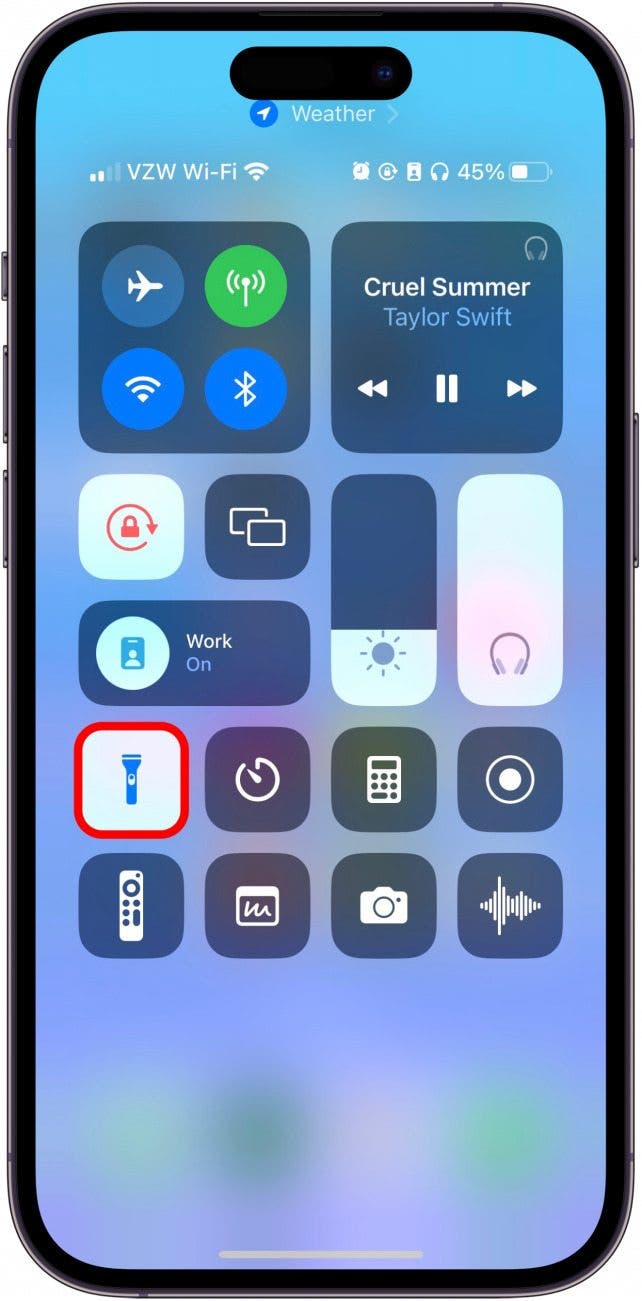Open the AirPlay audio output icon
Viewport: 642px width, 1301px height.
tap(536, 249)
